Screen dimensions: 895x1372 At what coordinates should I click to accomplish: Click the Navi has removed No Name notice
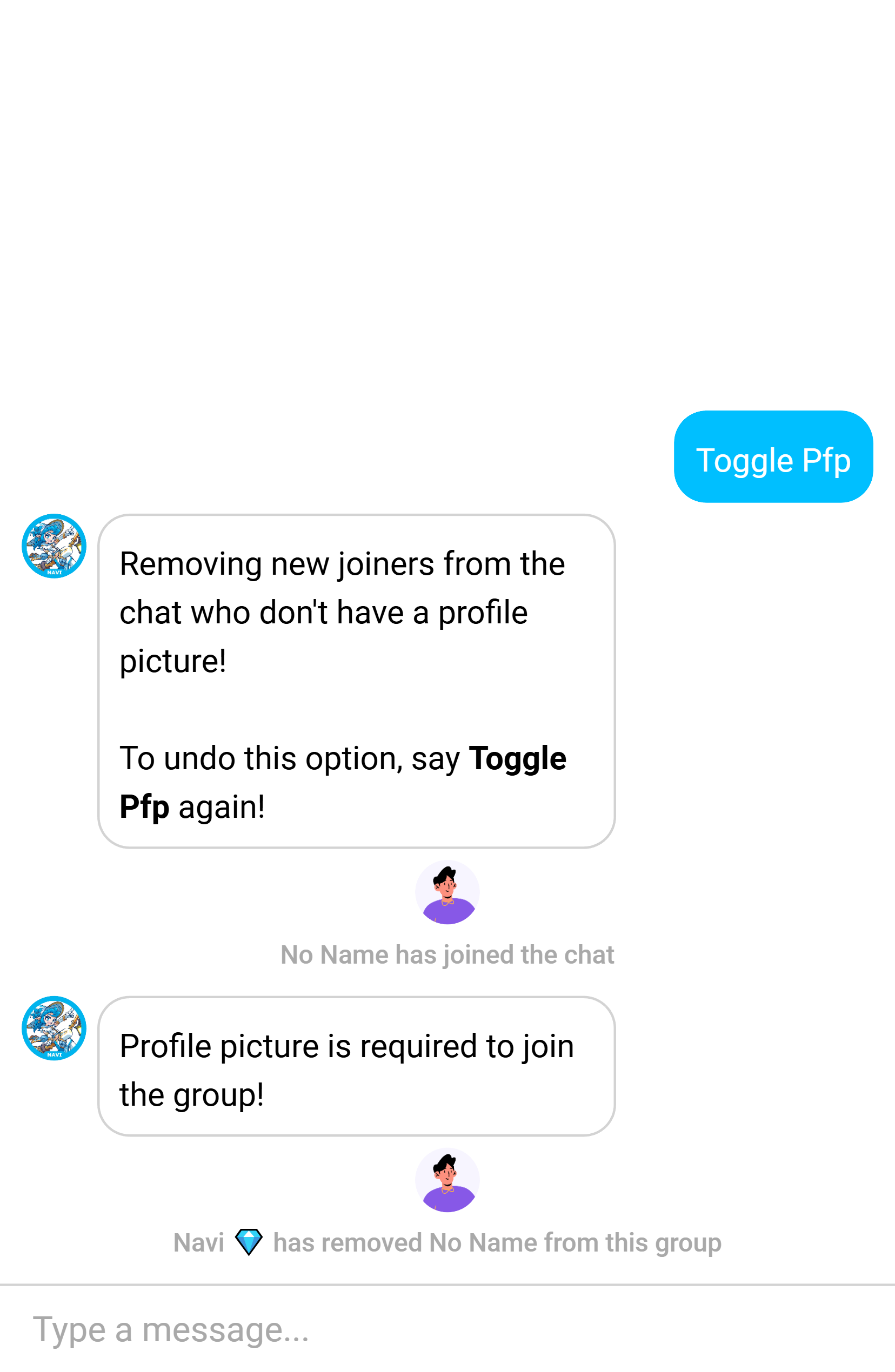[x=447, y=1243]
